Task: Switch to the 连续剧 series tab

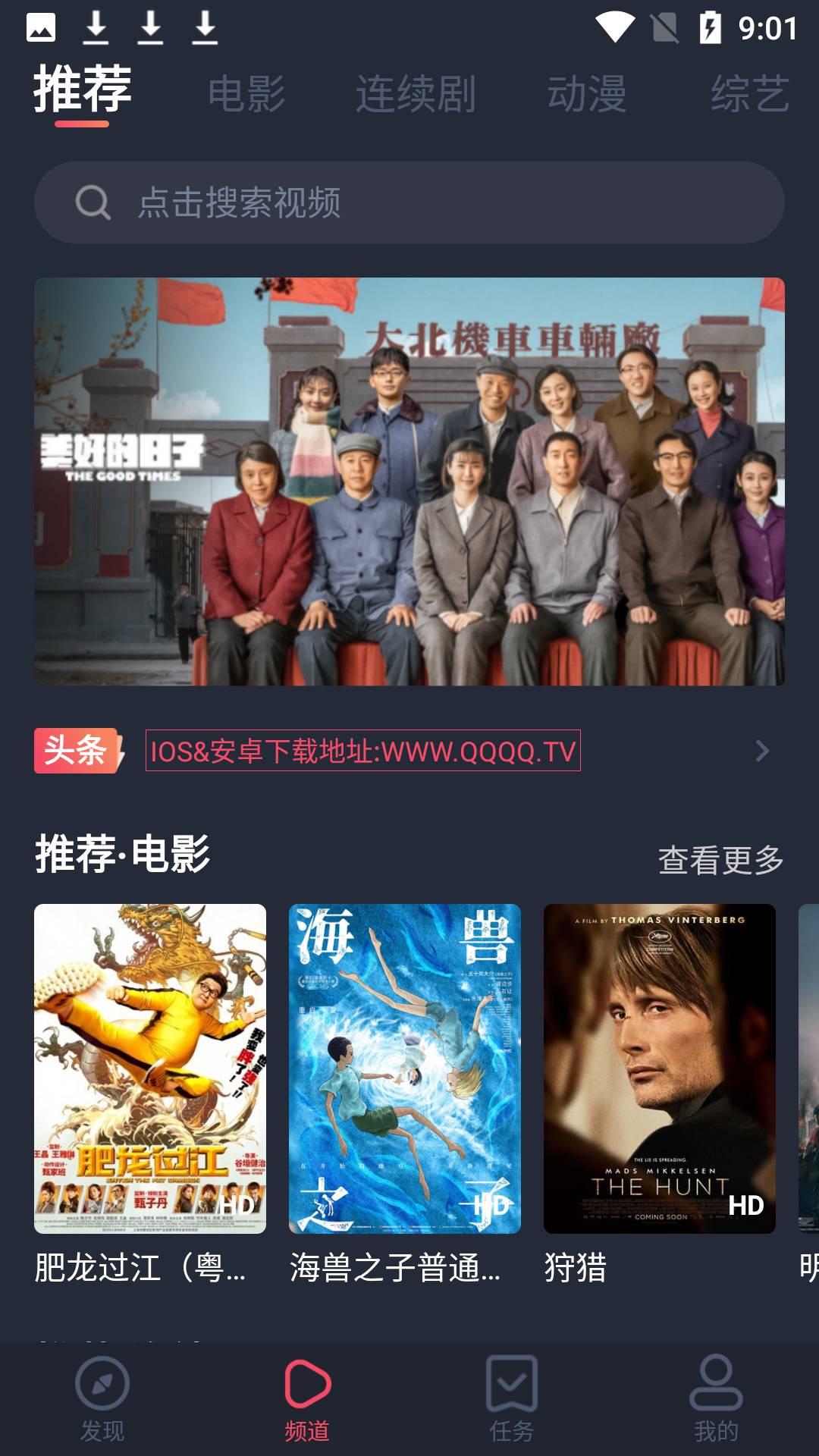Action: point(416,93)
